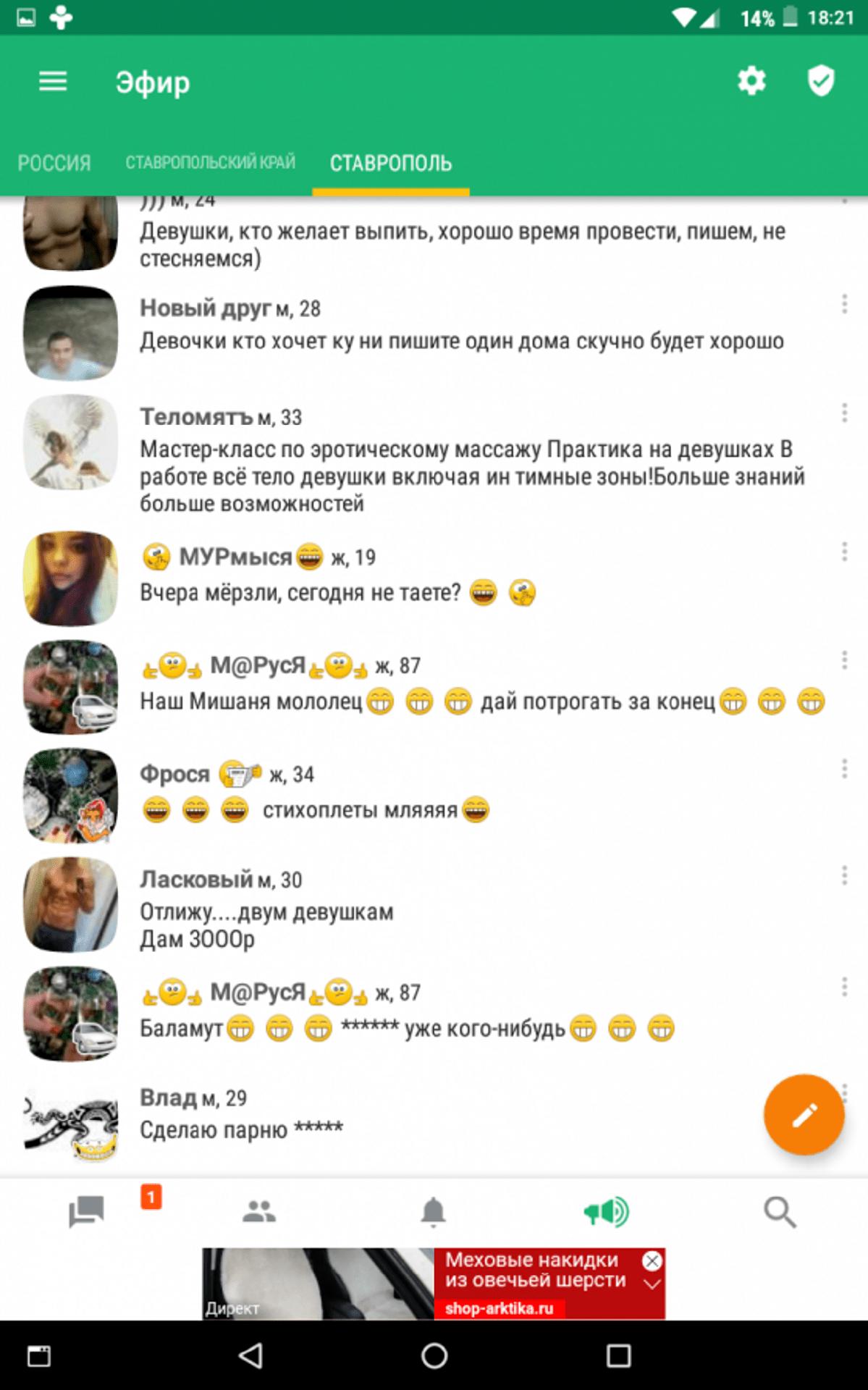This screenshot has height=1390, width=868.
Task: Switch to the Ставропольский край tab
Action: point(211,162)
